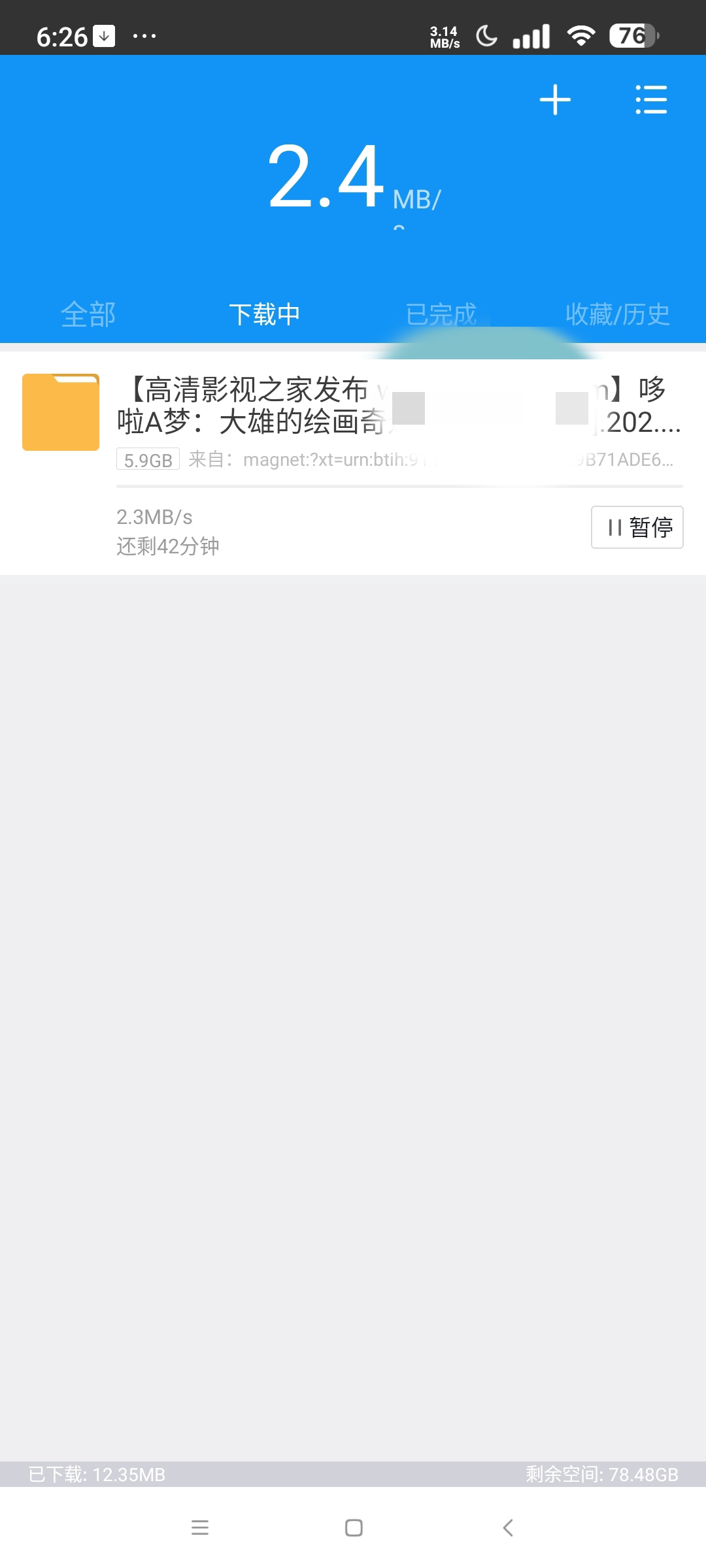
Task: Open recent apps from the navigation bar
Action: tap(200, 1527)
